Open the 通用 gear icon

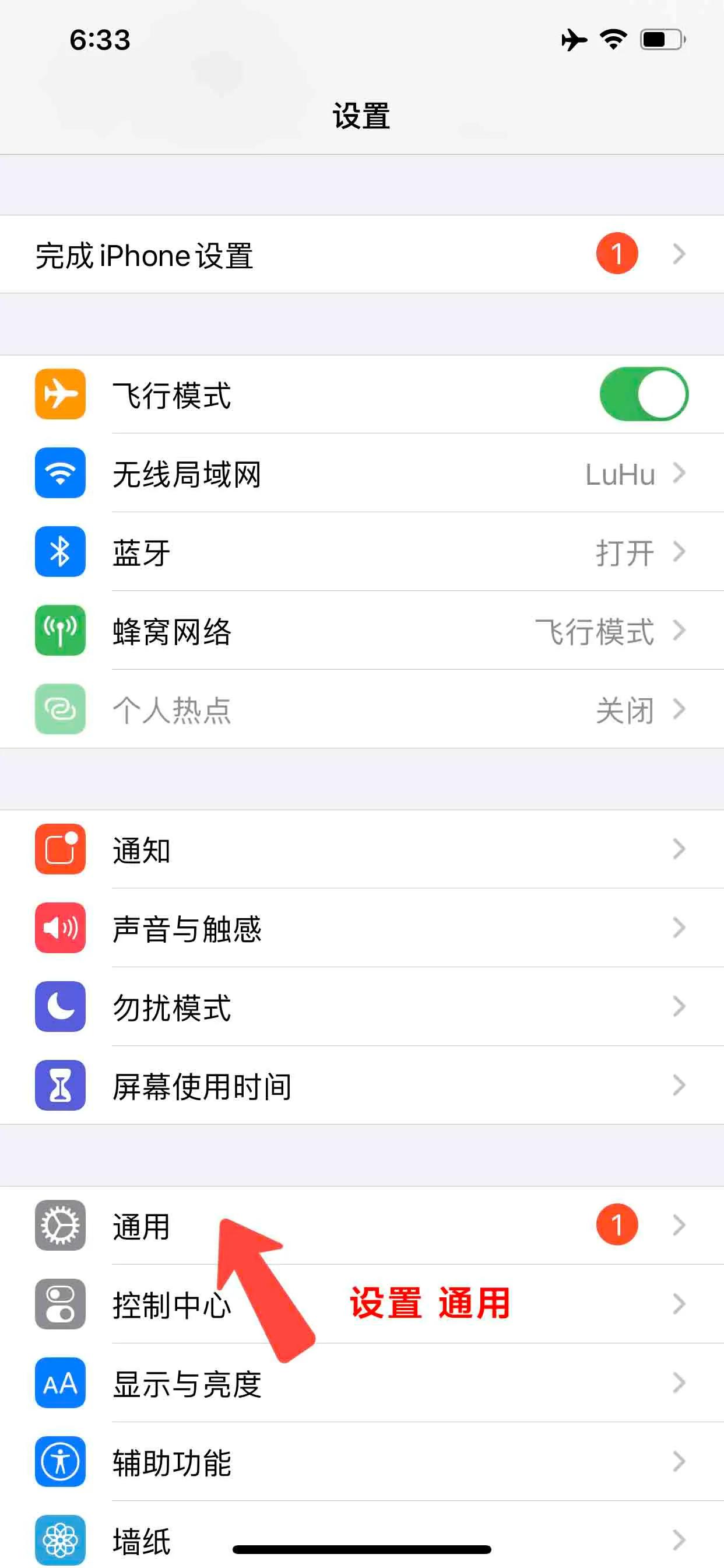click(x=60, y=1226)
